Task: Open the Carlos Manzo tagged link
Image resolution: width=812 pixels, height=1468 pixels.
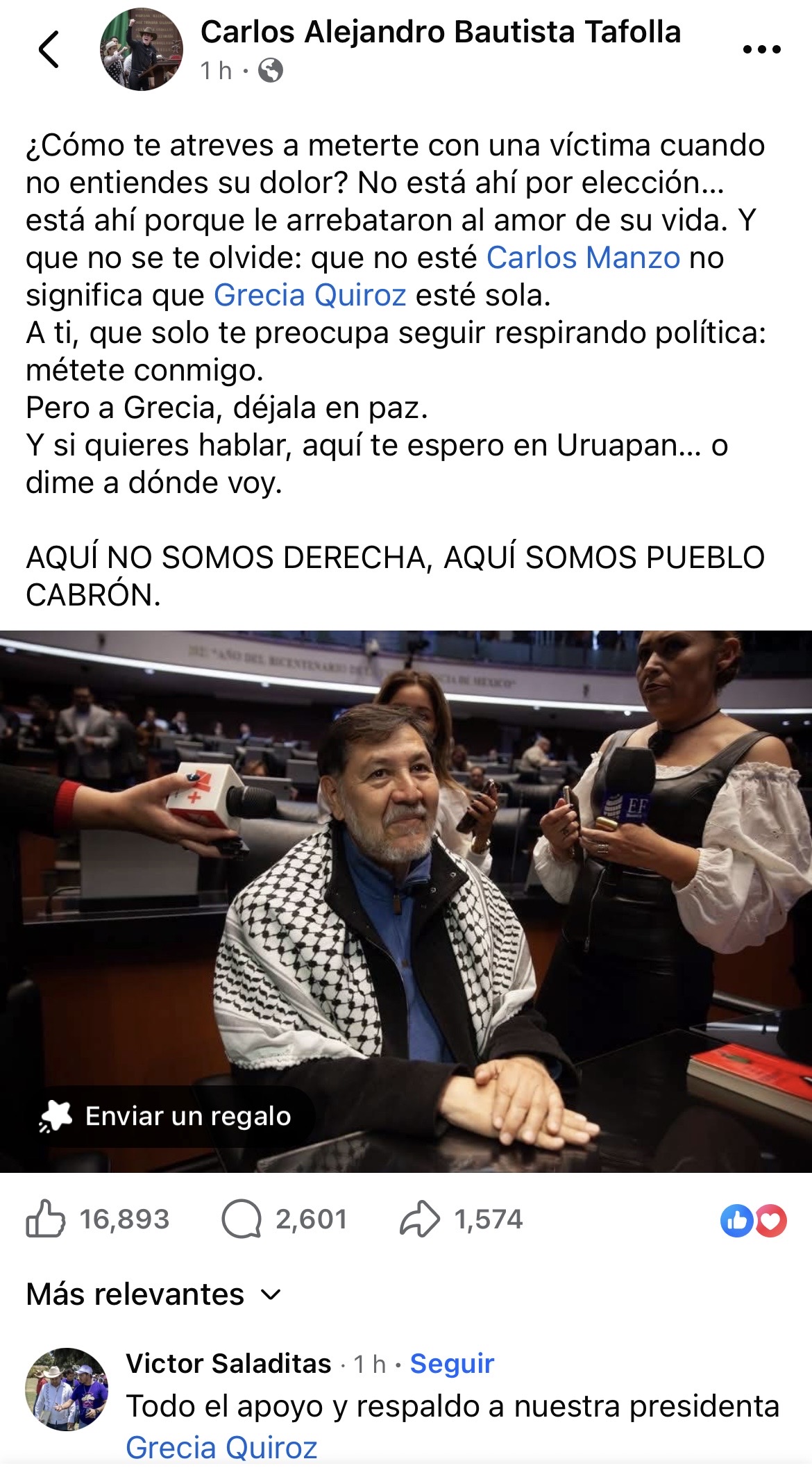Action: pos(583,258)
